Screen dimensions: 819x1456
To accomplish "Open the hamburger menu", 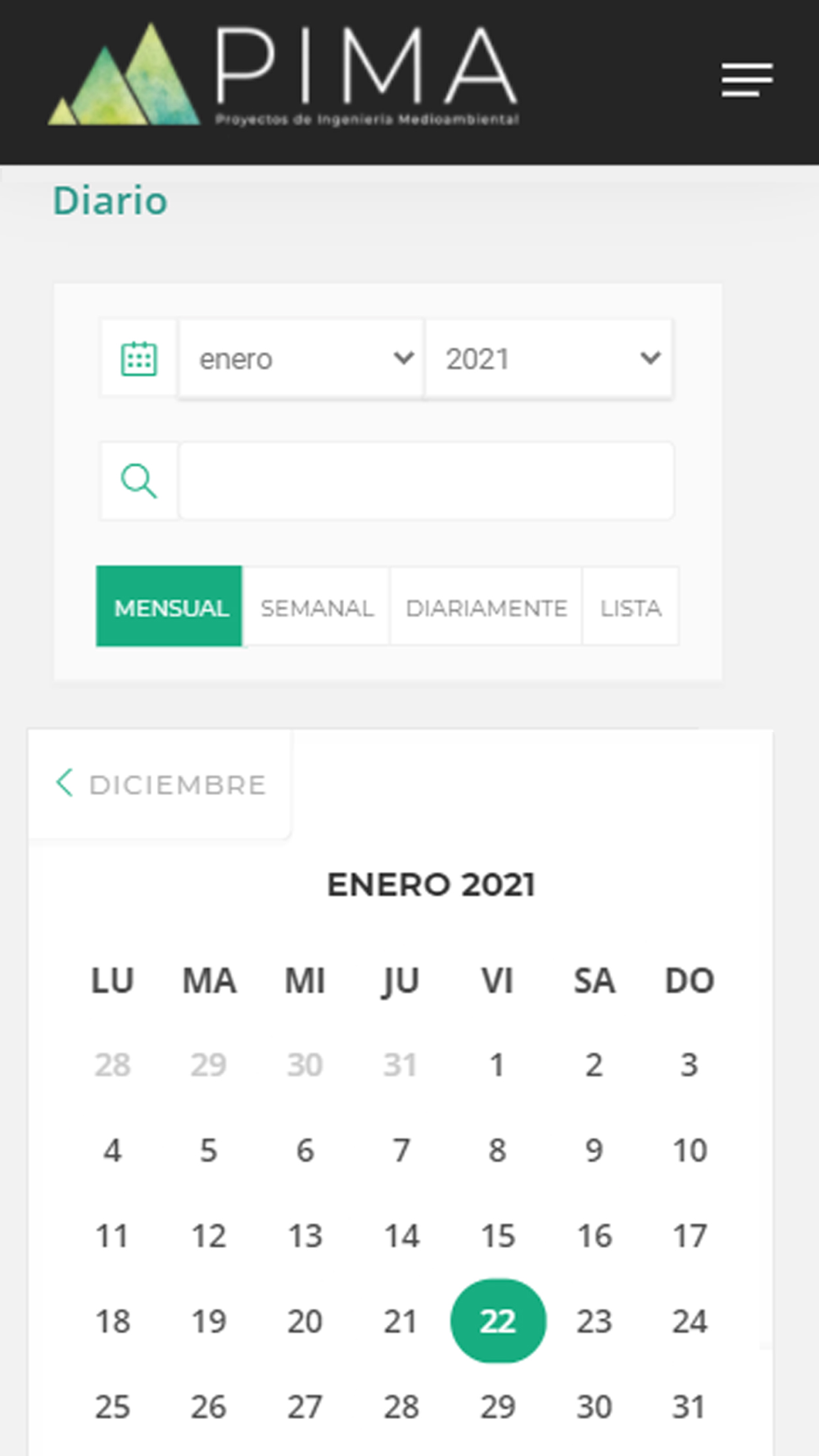I will coord(747,79).
